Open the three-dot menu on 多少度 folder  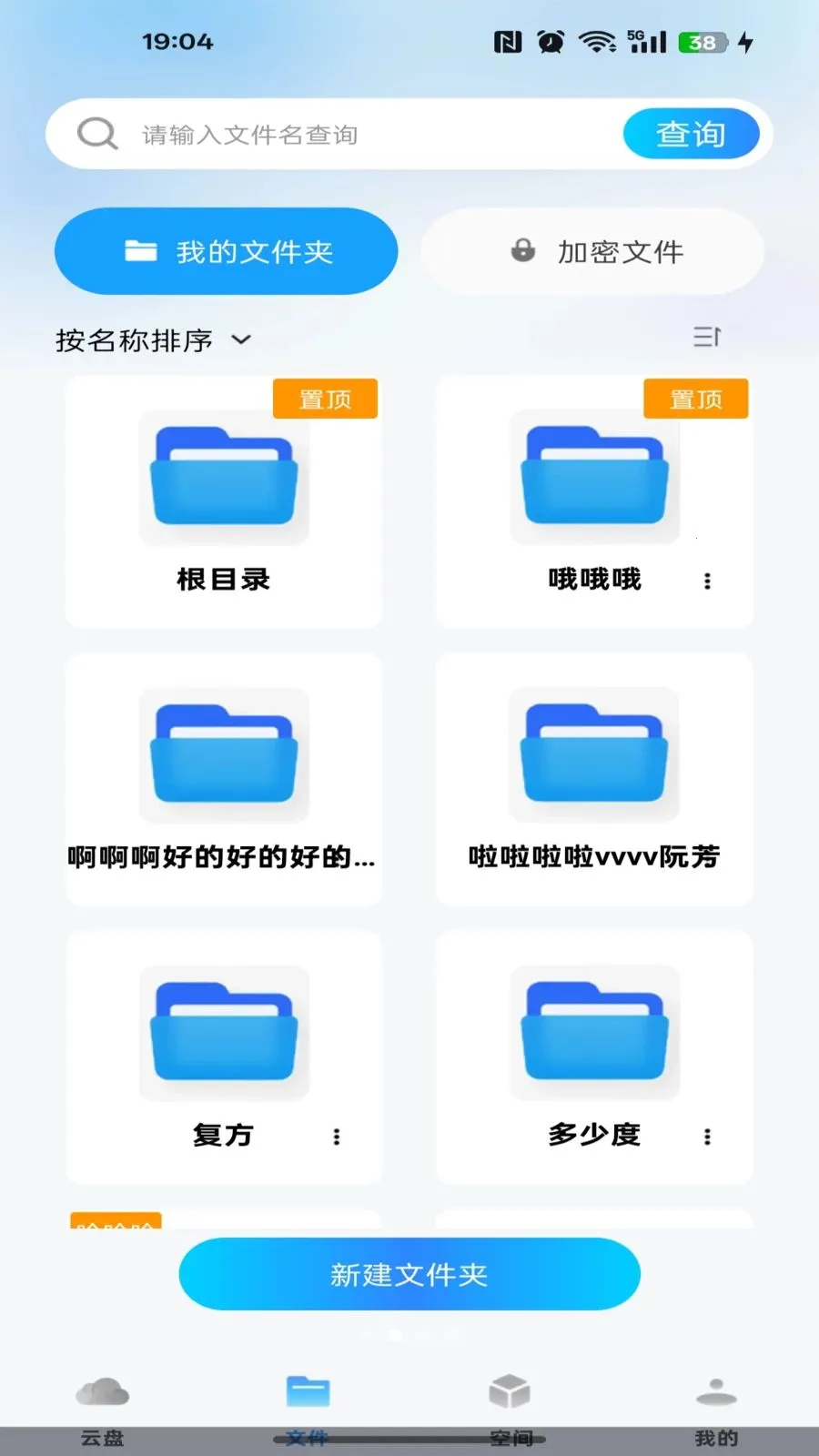tap(707, 1136)
